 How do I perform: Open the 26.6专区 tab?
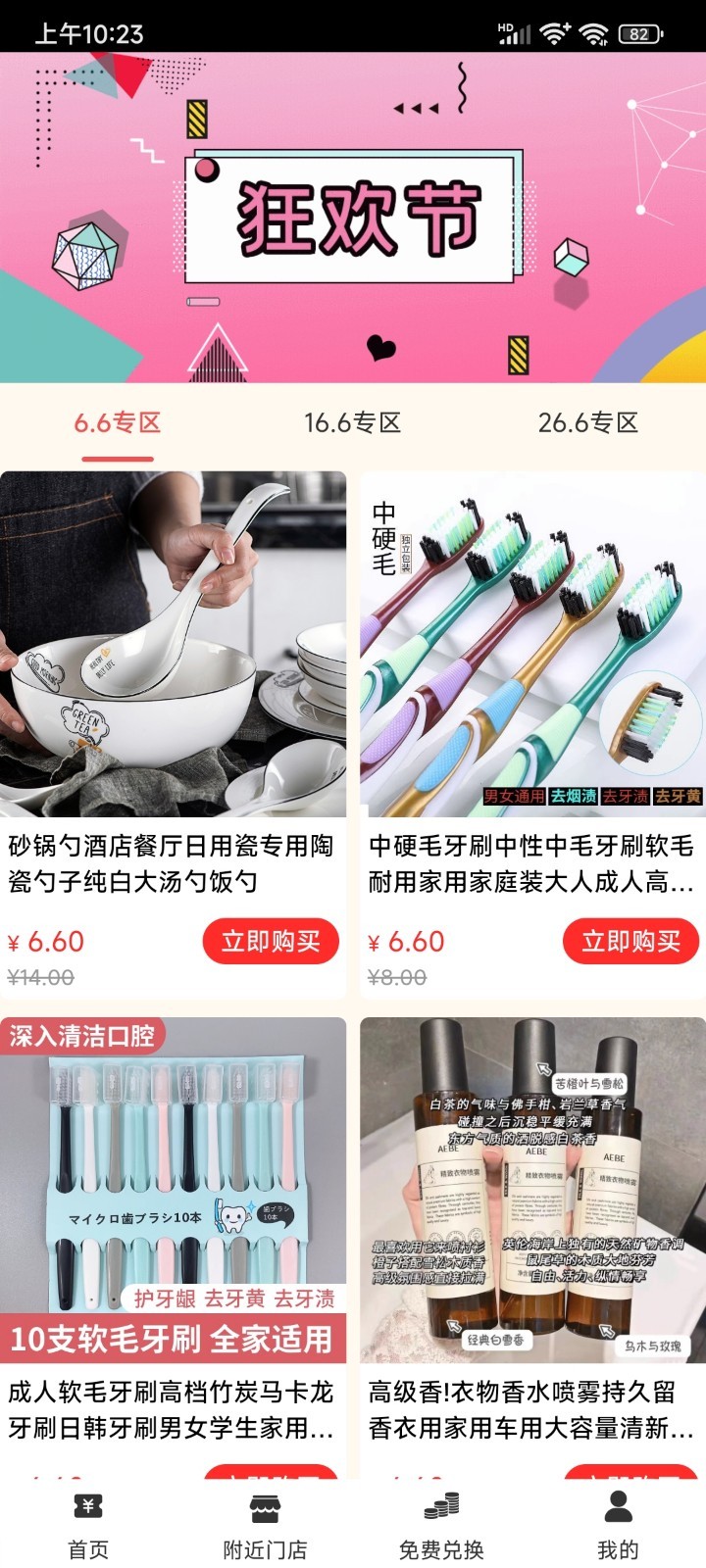coord(588,423)
